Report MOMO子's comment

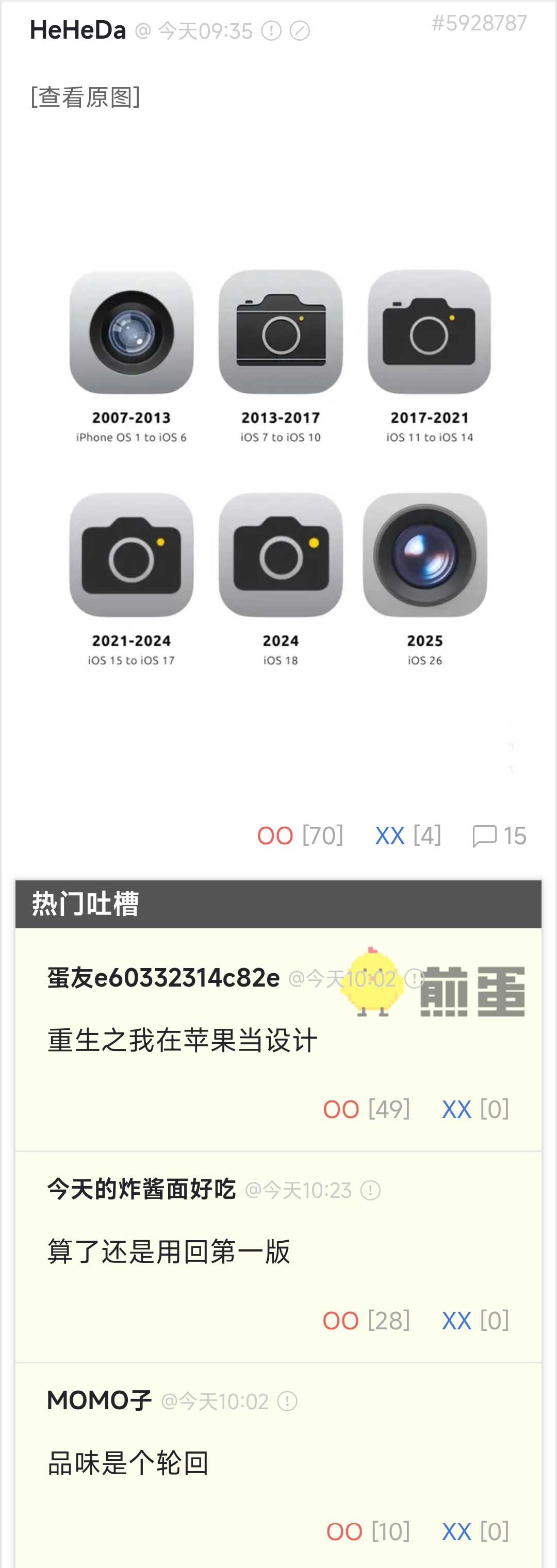tap(287, 1401)
